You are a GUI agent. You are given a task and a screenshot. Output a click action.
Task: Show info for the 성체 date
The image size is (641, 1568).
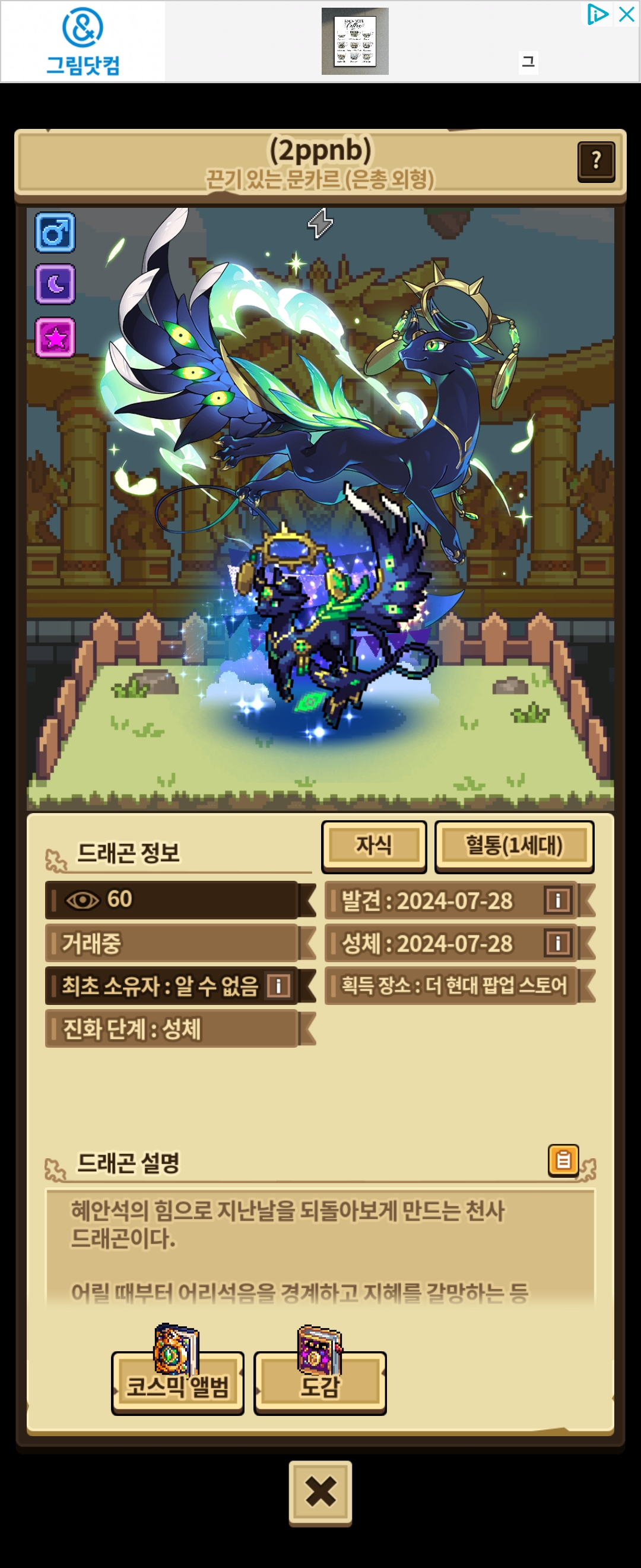(x=558, y=943)
